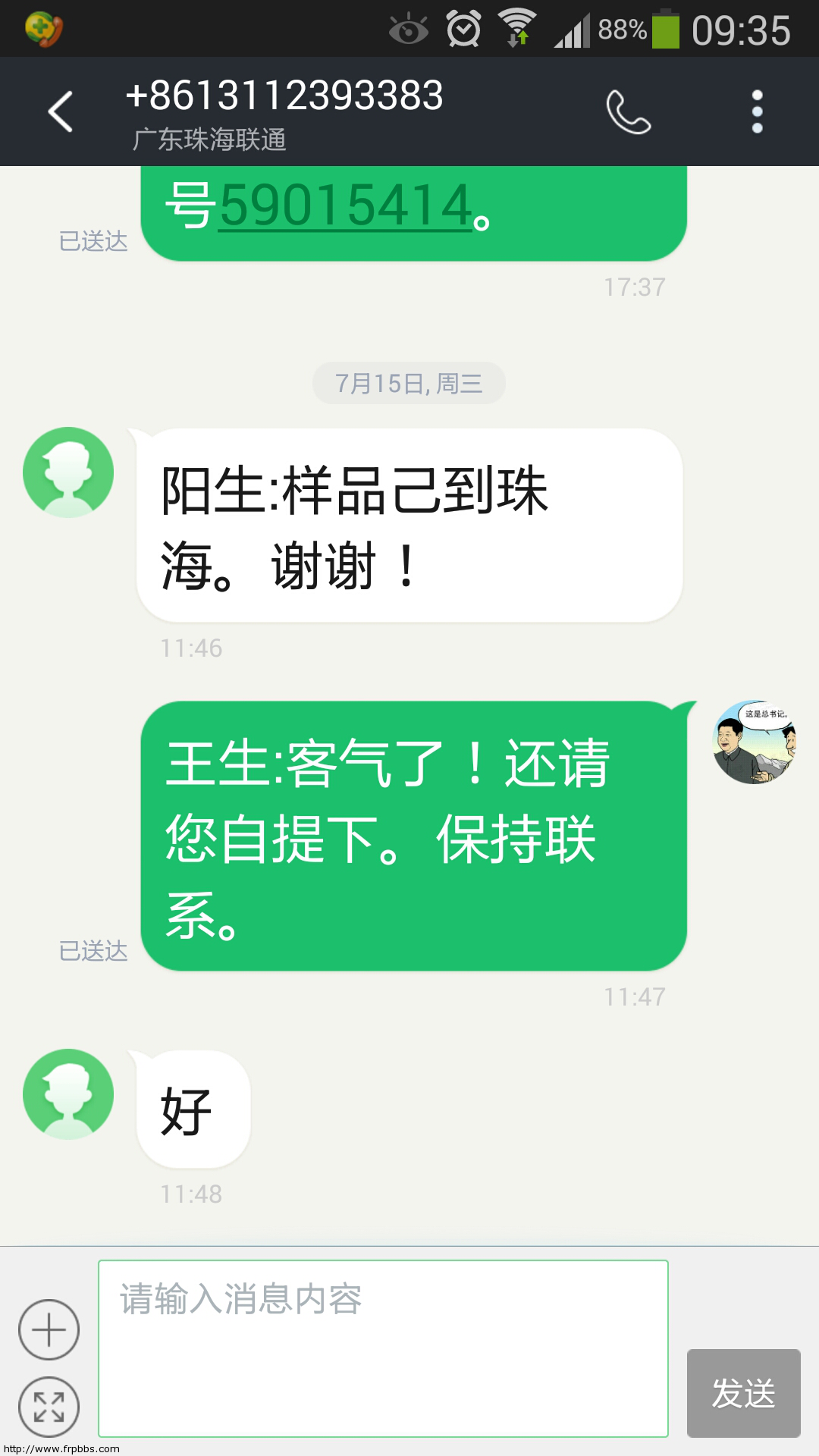Tap the contact number +8613112393383 header
This screenshot has width=819, height=1456.
click(286, 96)
